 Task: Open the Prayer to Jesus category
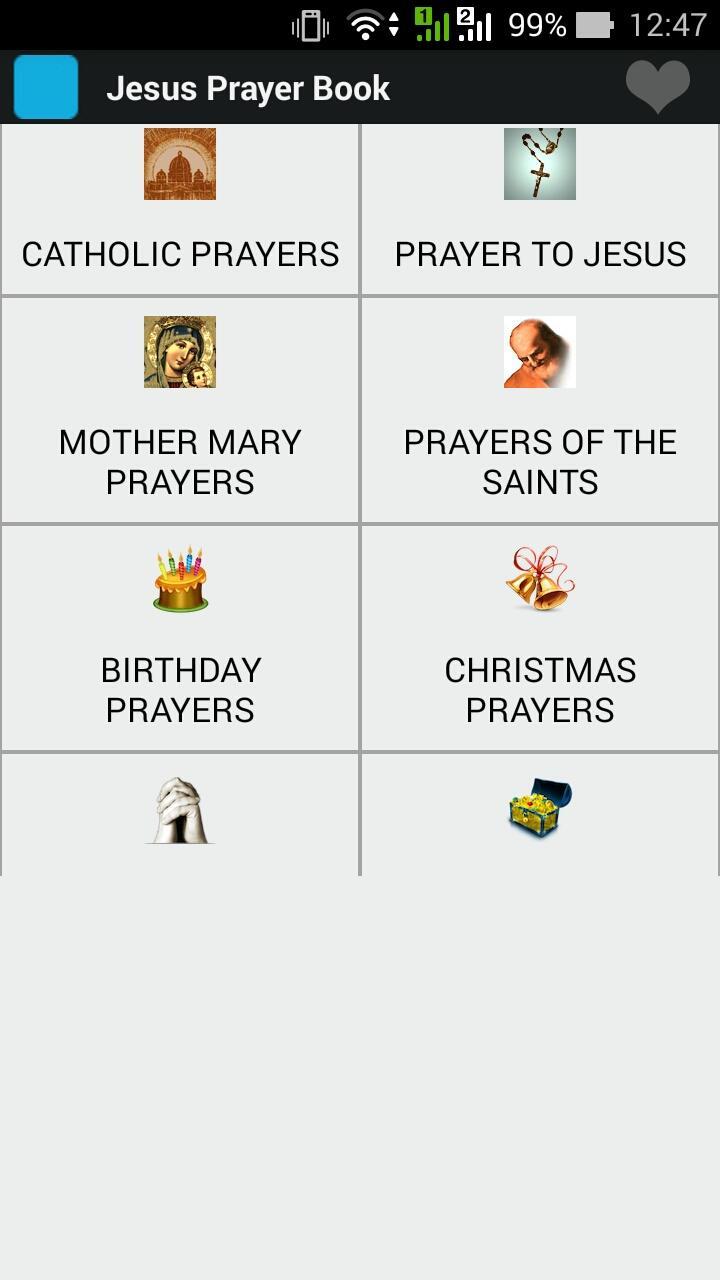pos(541,208)
